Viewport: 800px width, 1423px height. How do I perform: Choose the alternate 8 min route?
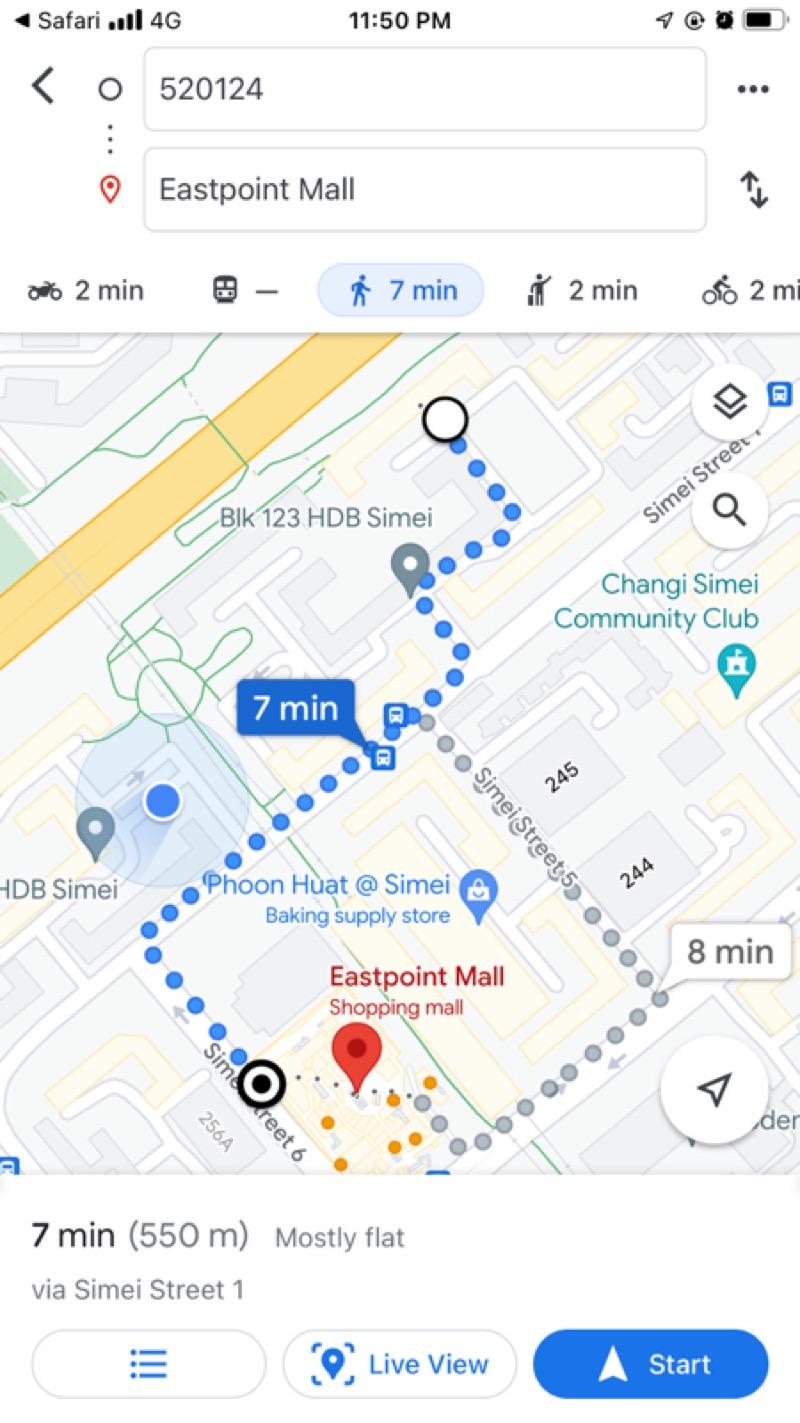point(730,951)
